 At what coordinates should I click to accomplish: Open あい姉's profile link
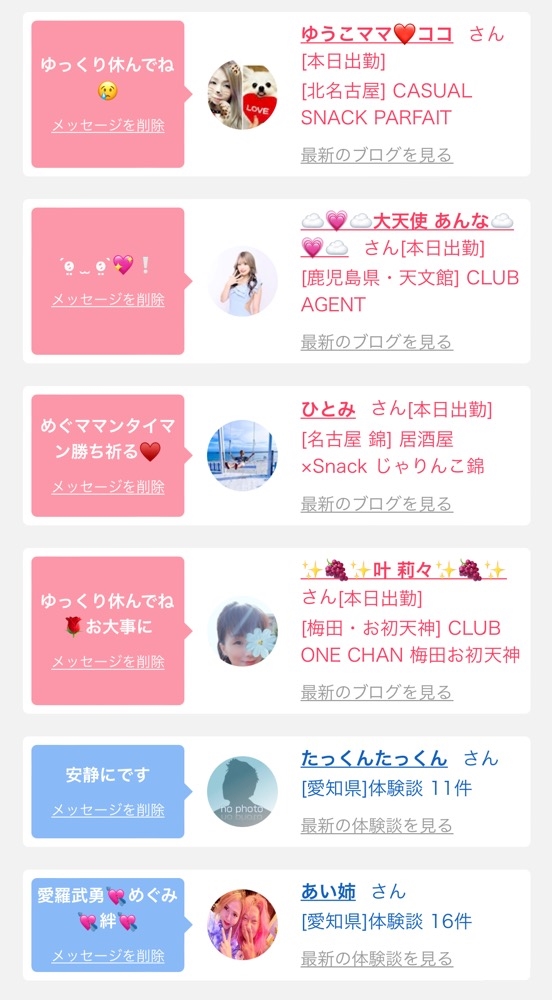328,892
